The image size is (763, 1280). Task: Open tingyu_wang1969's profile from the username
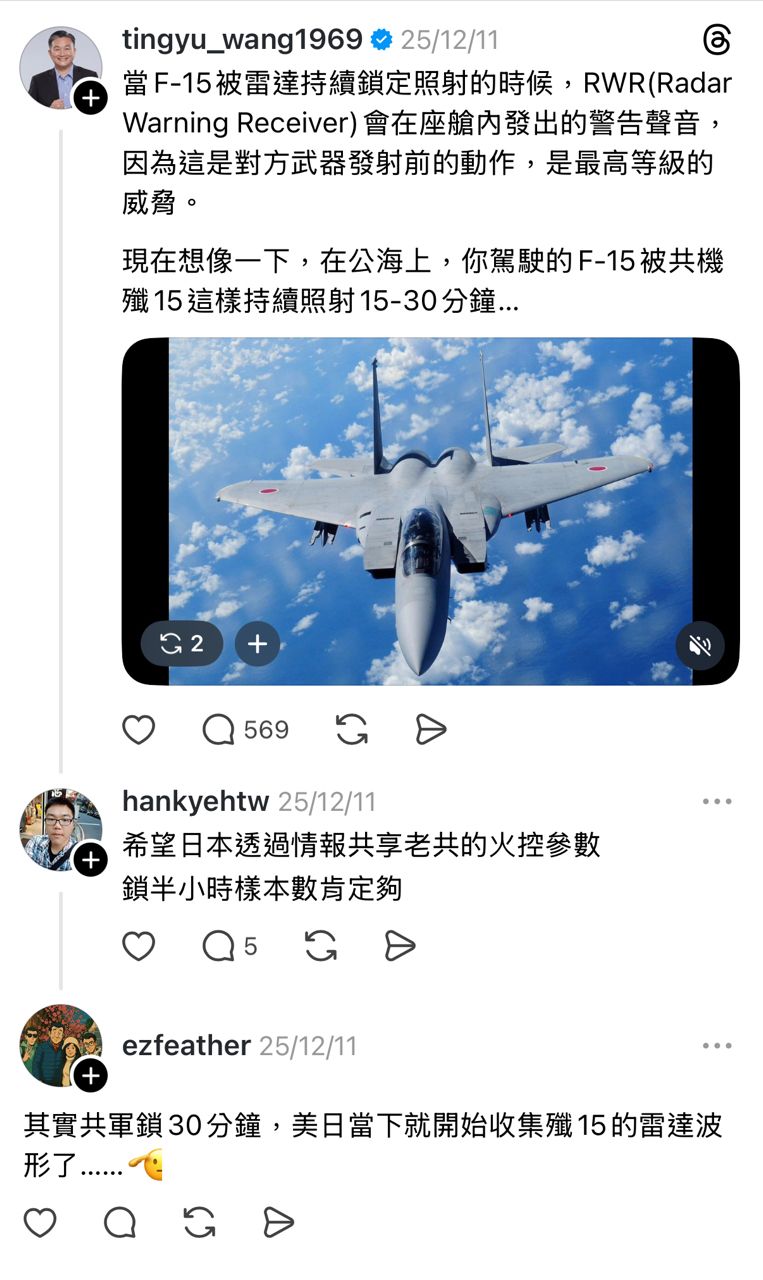pos(241,40)
